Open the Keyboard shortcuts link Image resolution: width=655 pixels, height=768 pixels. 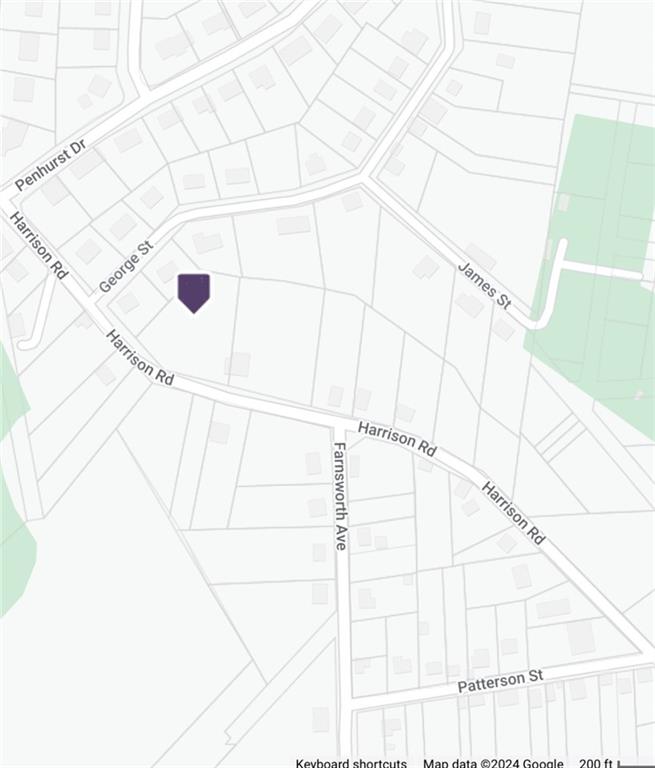(x=351, y=763)
